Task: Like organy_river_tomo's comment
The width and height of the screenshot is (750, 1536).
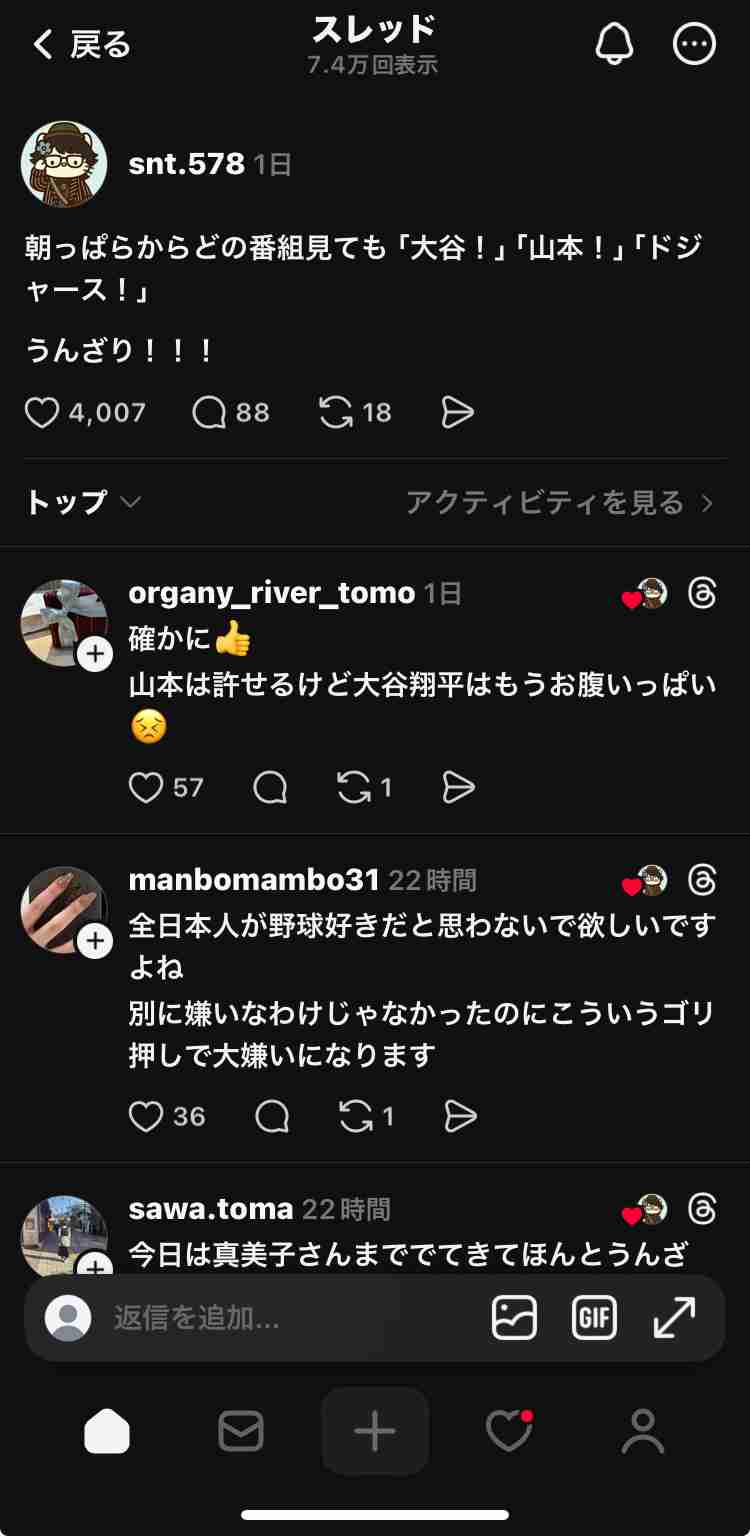Action: 146,787
